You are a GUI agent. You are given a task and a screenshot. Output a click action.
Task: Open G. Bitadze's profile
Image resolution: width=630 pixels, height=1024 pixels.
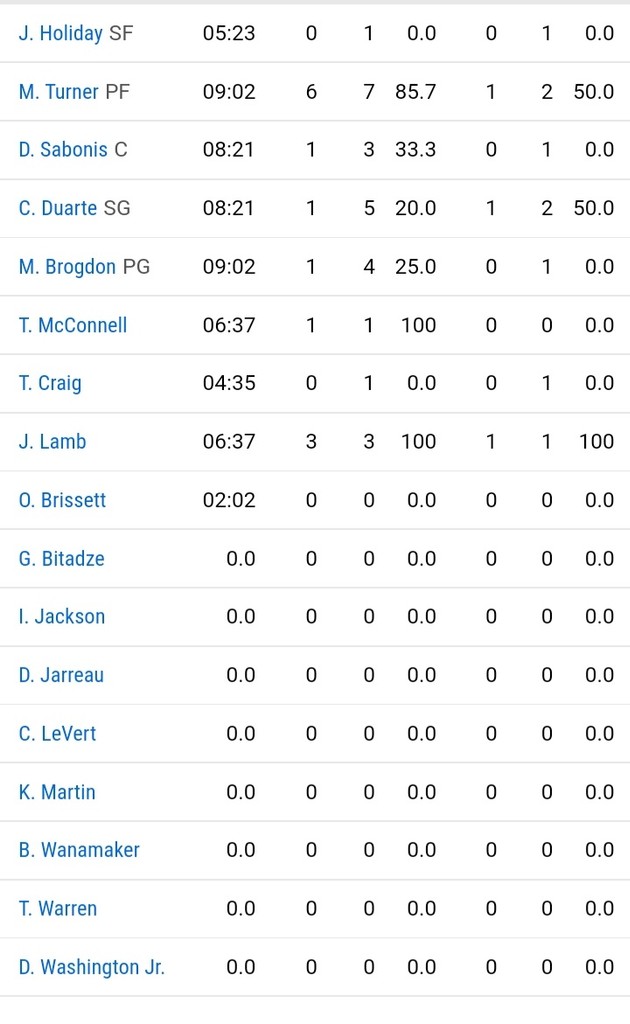click(61, 558)
